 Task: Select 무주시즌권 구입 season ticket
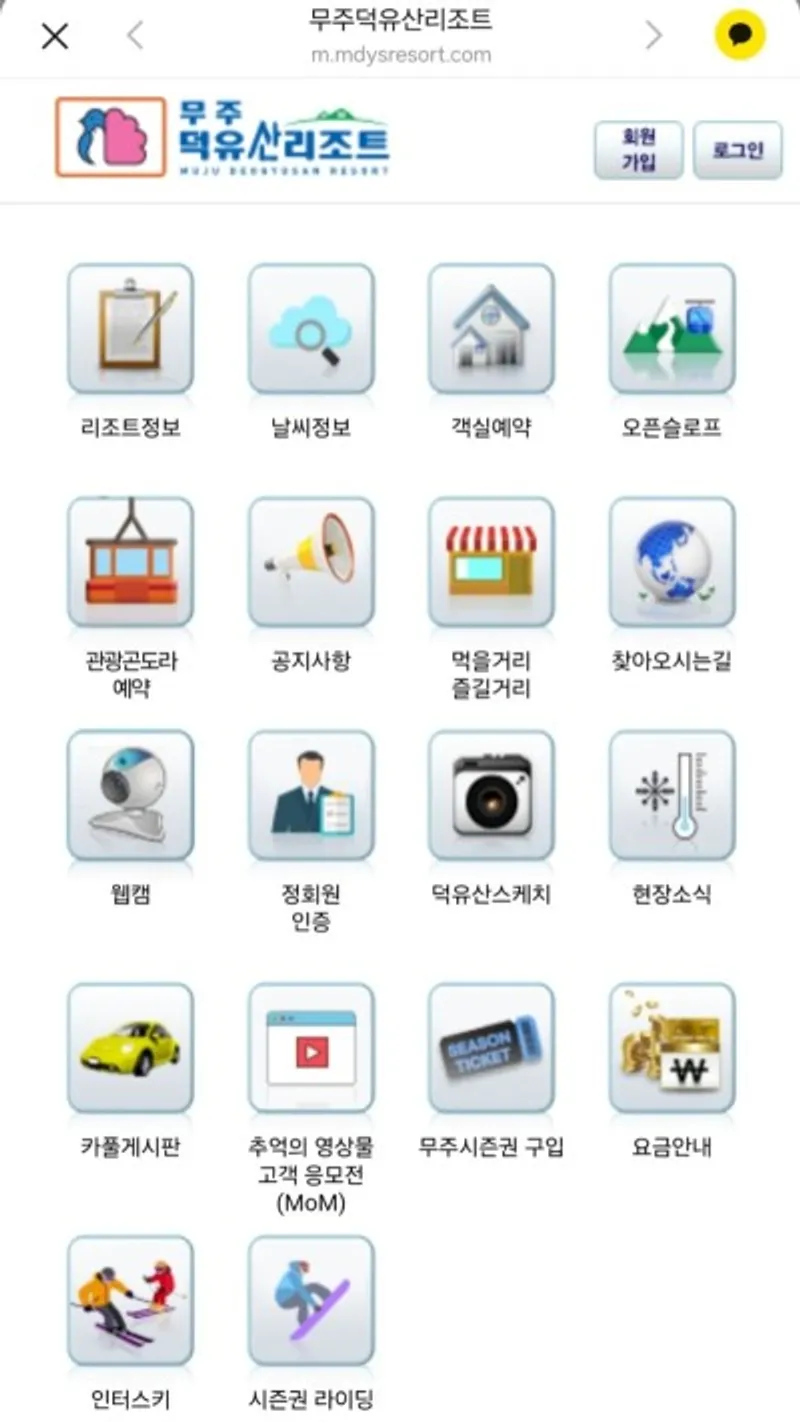pyautogui.click(x=491, y=1047)
